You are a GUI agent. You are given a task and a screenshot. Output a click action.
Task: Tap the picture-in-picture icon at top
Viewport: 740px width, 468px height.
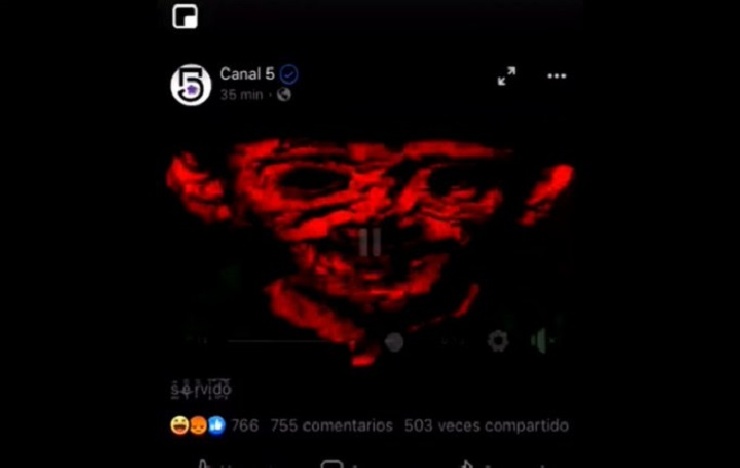tap(184, 16)
